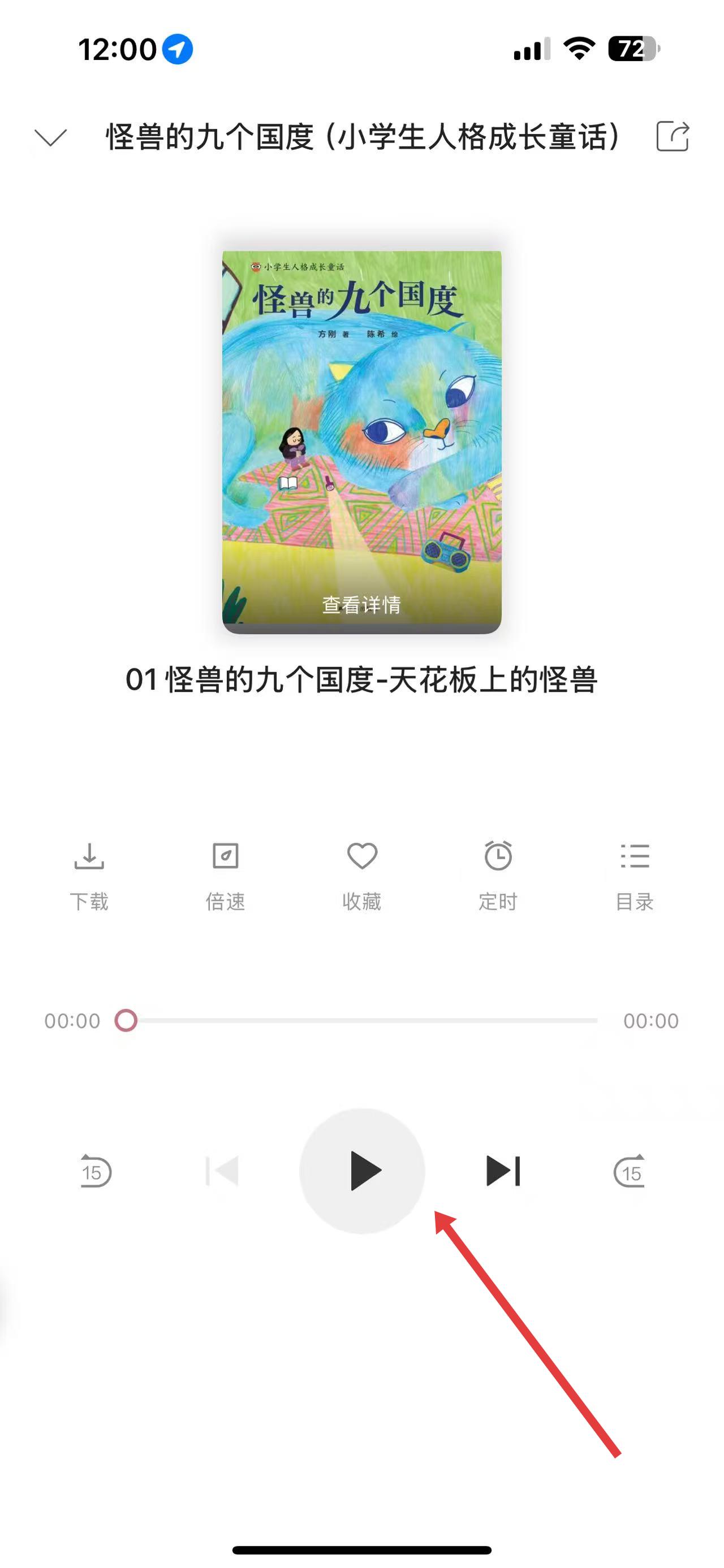
Task: Rewind 15 seconds
Action: coord(95,1171)
